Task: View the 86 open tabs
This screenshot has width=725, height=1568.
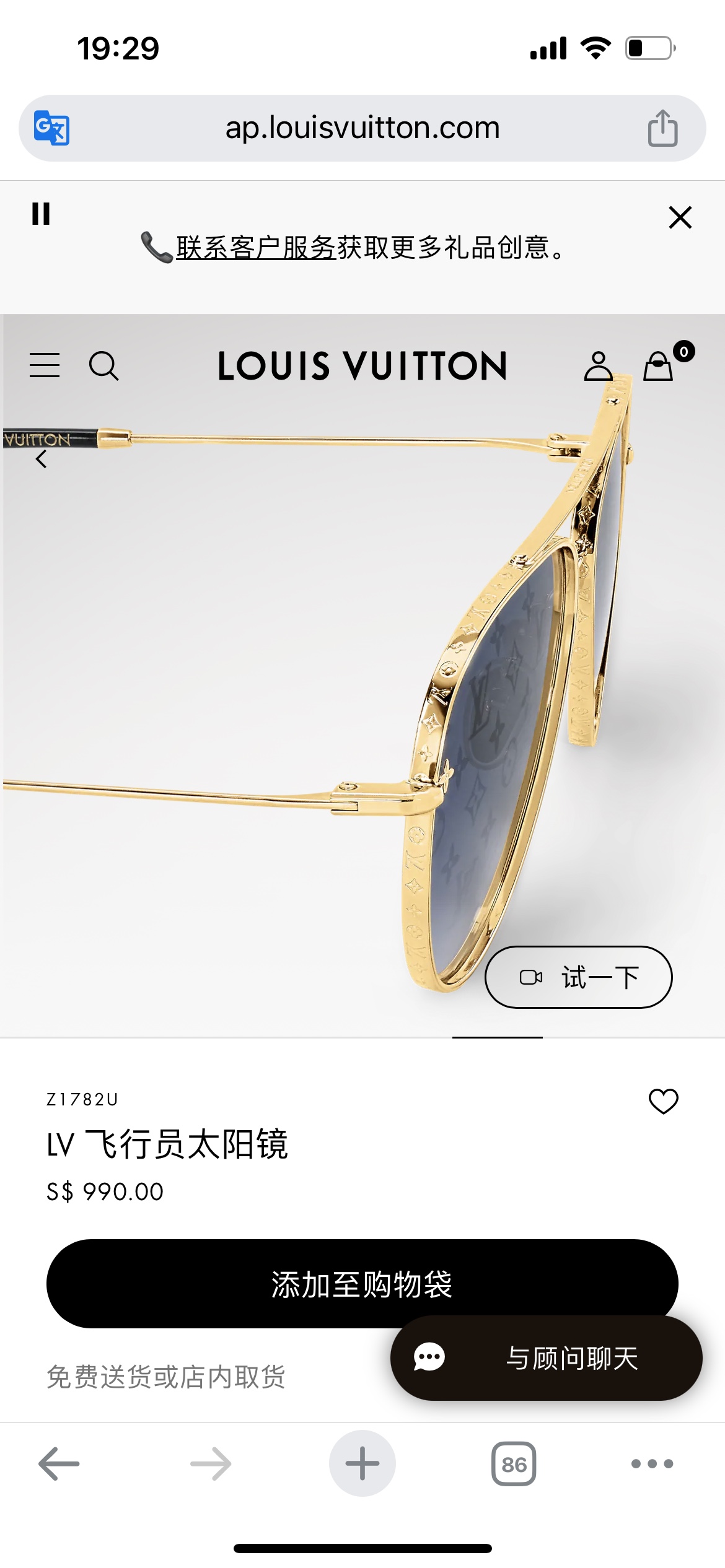Action: [x=514, y=1463]
